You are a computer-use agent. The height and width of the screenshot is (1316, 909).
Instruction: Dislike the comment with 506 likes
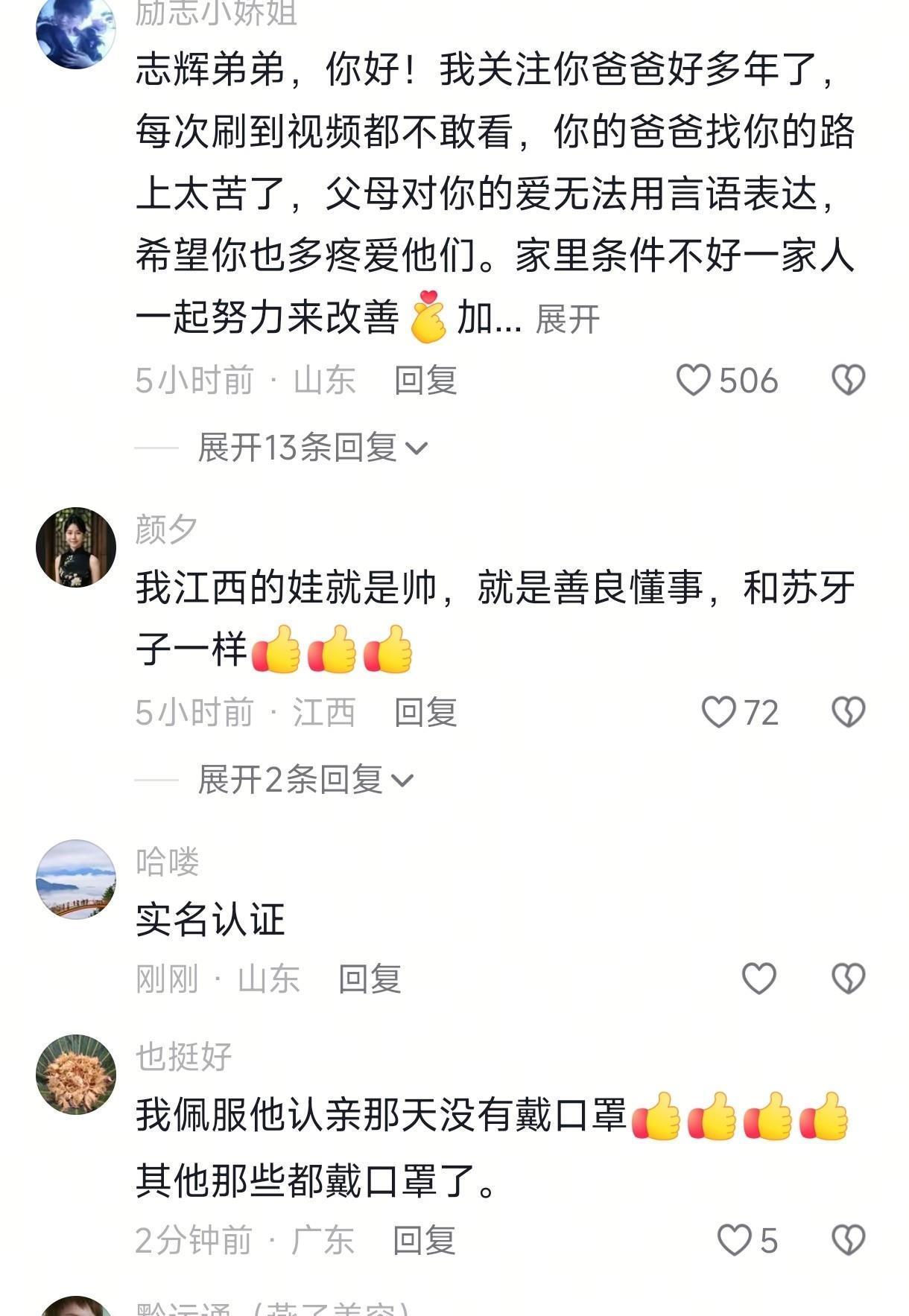click(848, 381)
